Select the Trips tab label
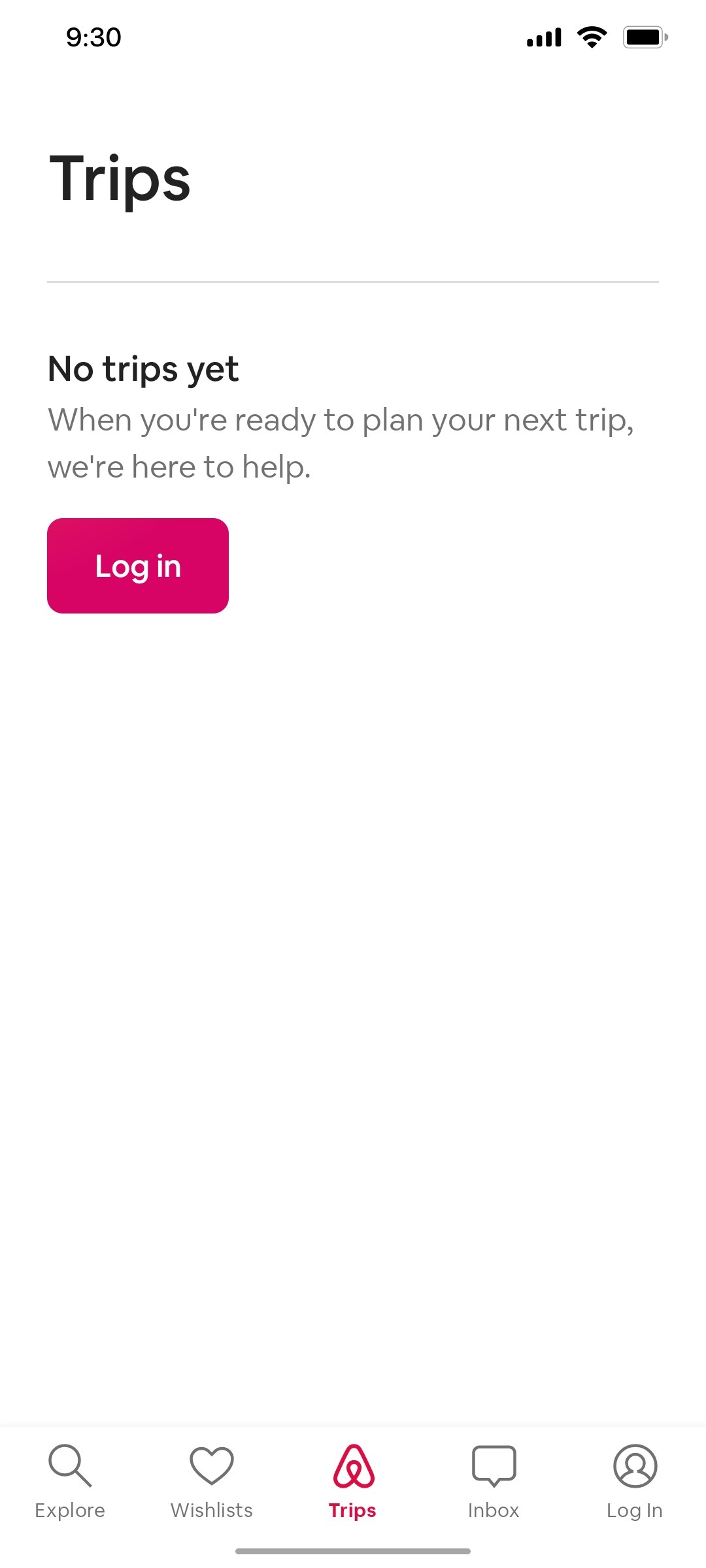 [352, 1510]
